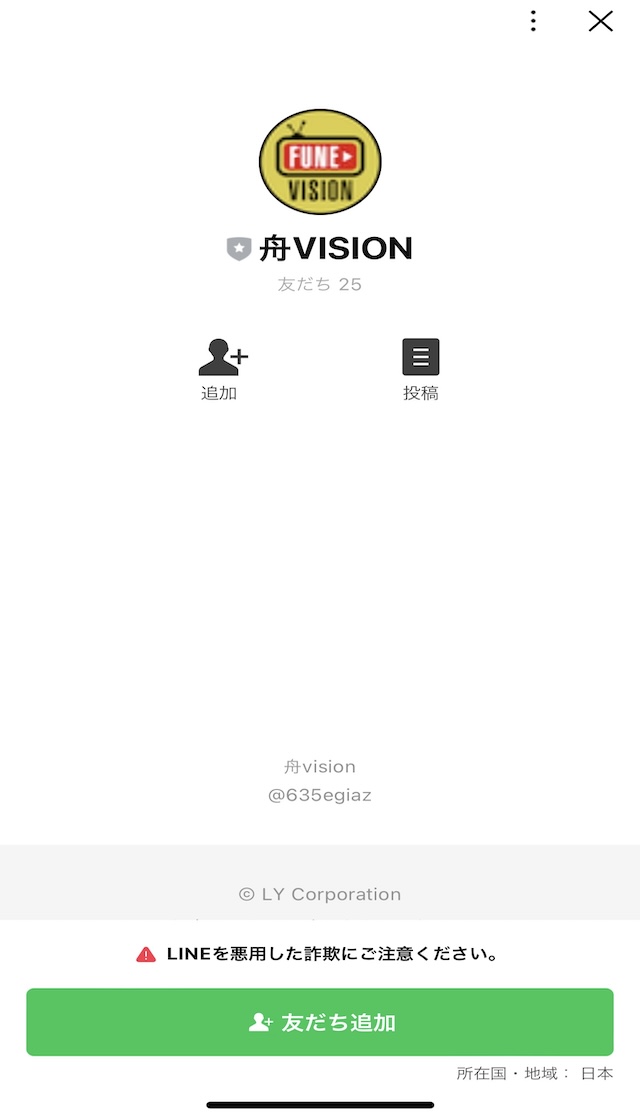Open the three-dot overflow menu
The image size is (640, 1120).
coord(533,21)
